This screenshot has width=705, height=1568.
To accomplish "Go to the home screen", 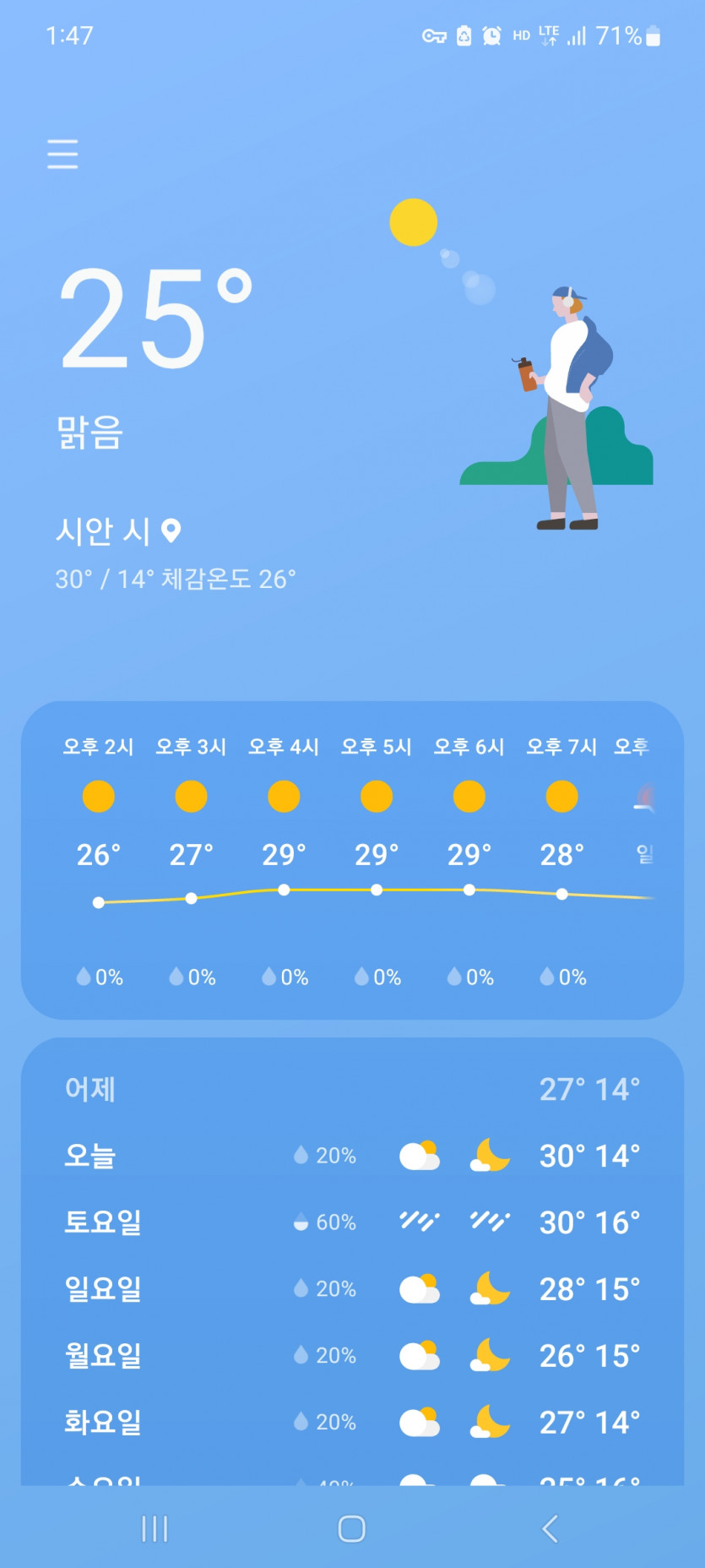I will coord(352,1528).
